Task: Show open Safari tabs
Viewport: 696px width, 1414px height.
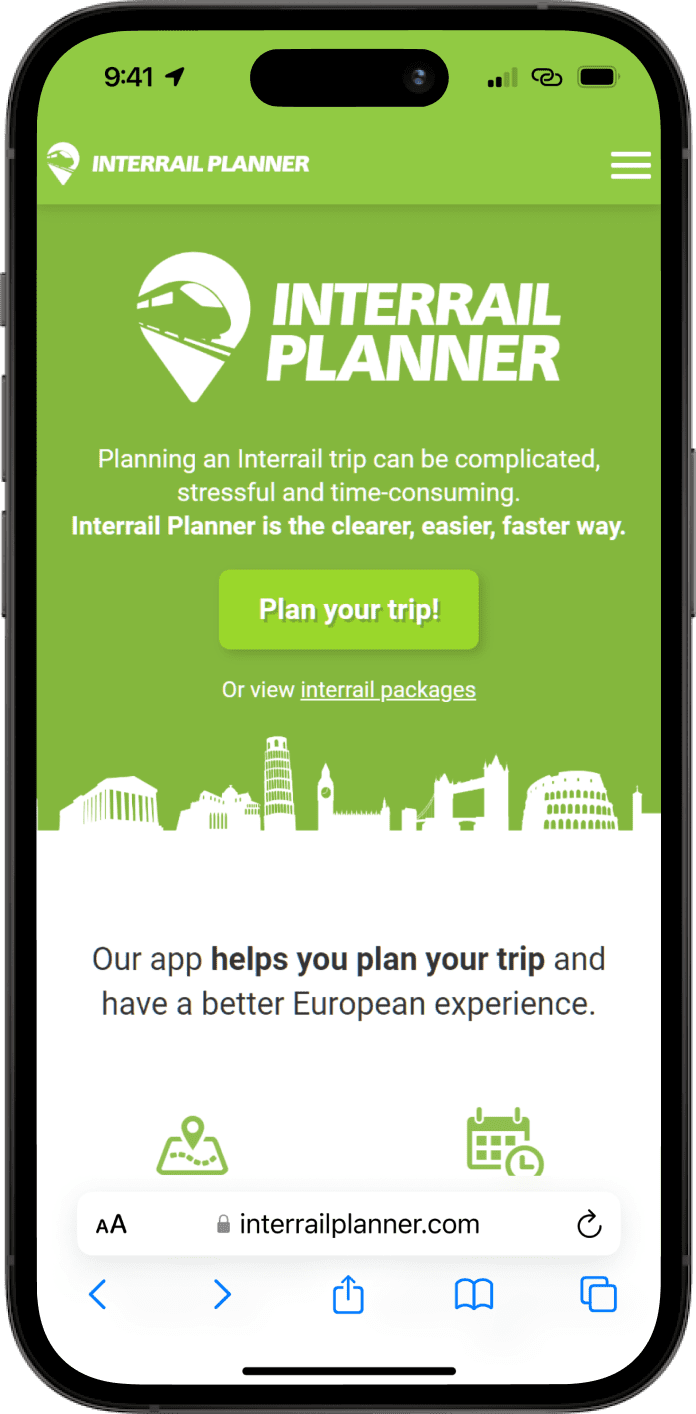Action: pyautogui.click(x=598, y=1295)
